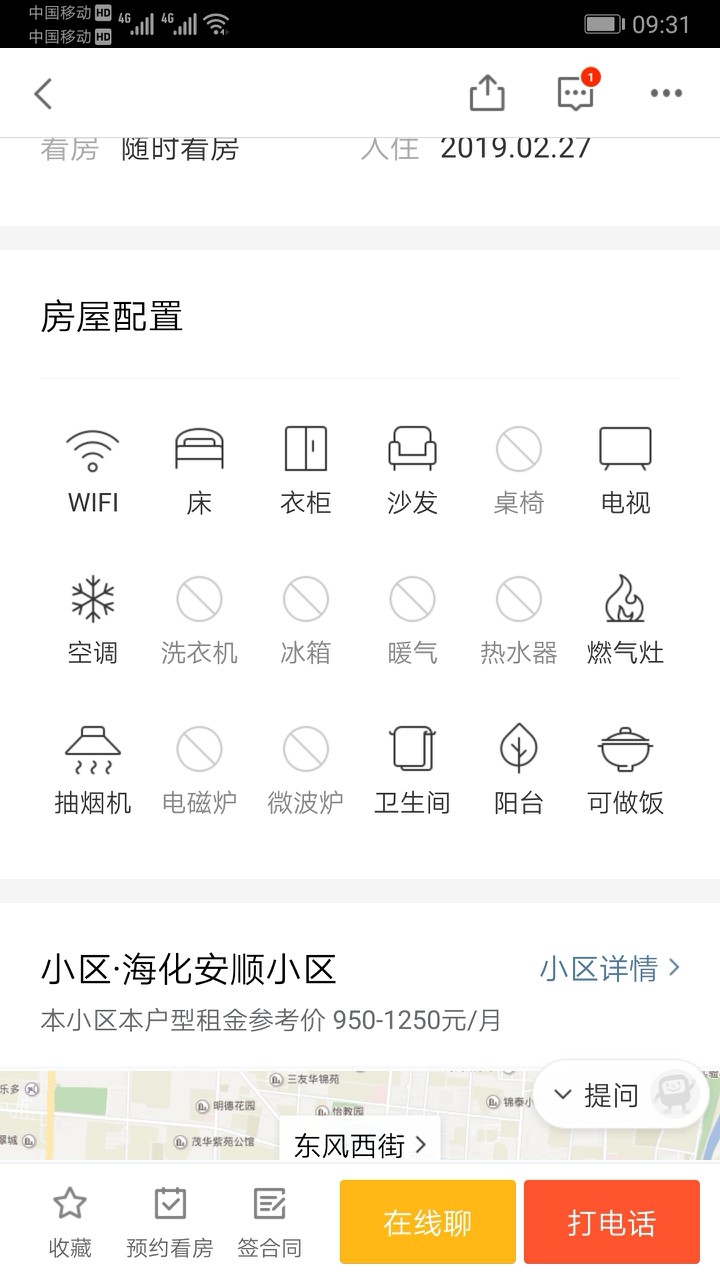Screen dimensions: 720x1280
Task: Start an online chat via 在线聊
Action: (428, 1222)
